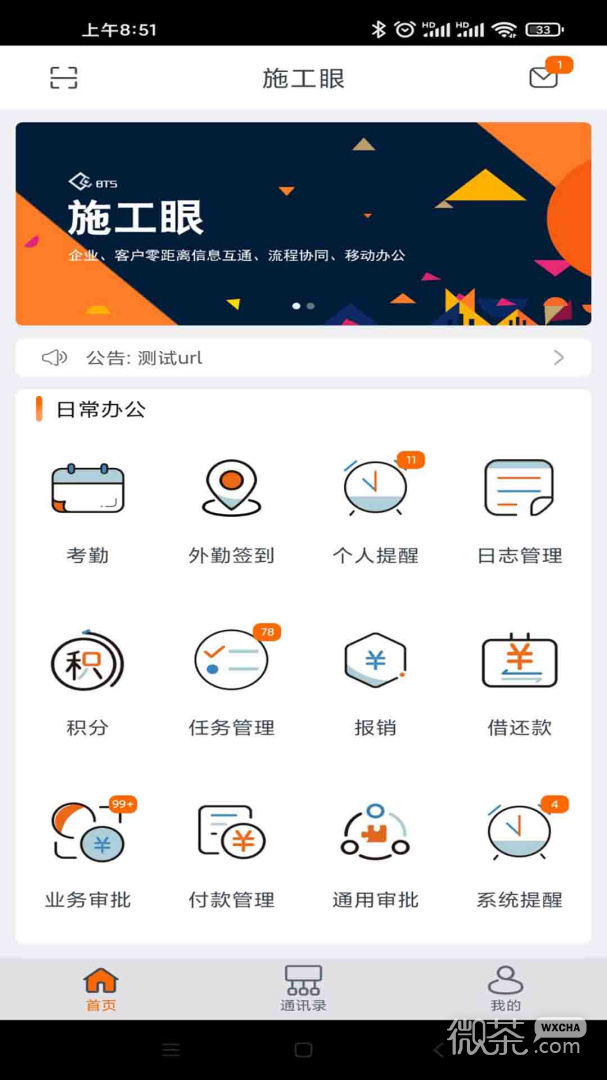Open 通用审批
The width and height of the screenshot is (607, 1080).
[x=375, y=856]
